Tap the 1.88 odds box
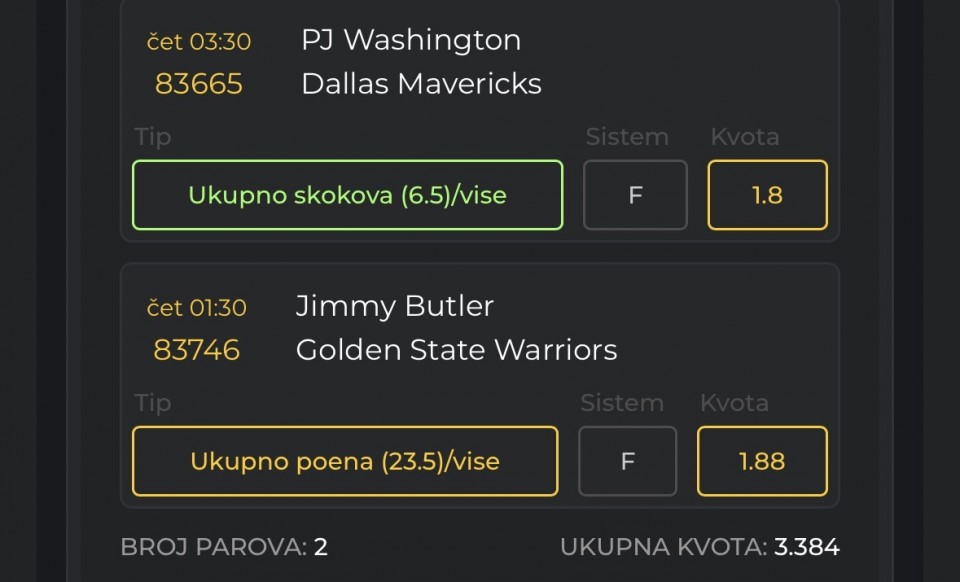The image size is (960, 582). [x=762, y=461]
